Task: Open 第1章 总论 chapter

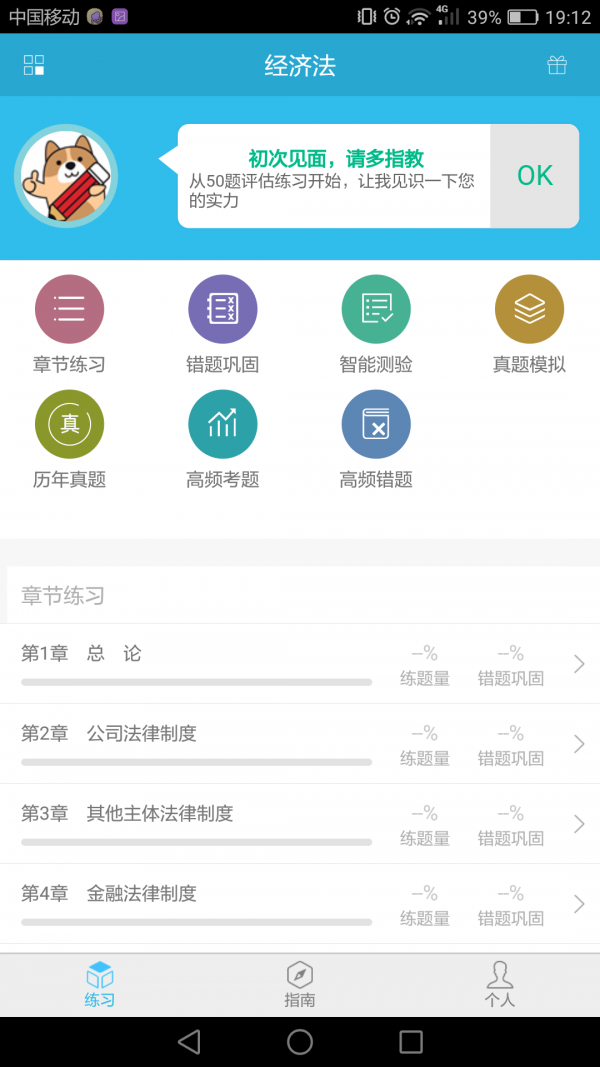Action: point(300,664)
